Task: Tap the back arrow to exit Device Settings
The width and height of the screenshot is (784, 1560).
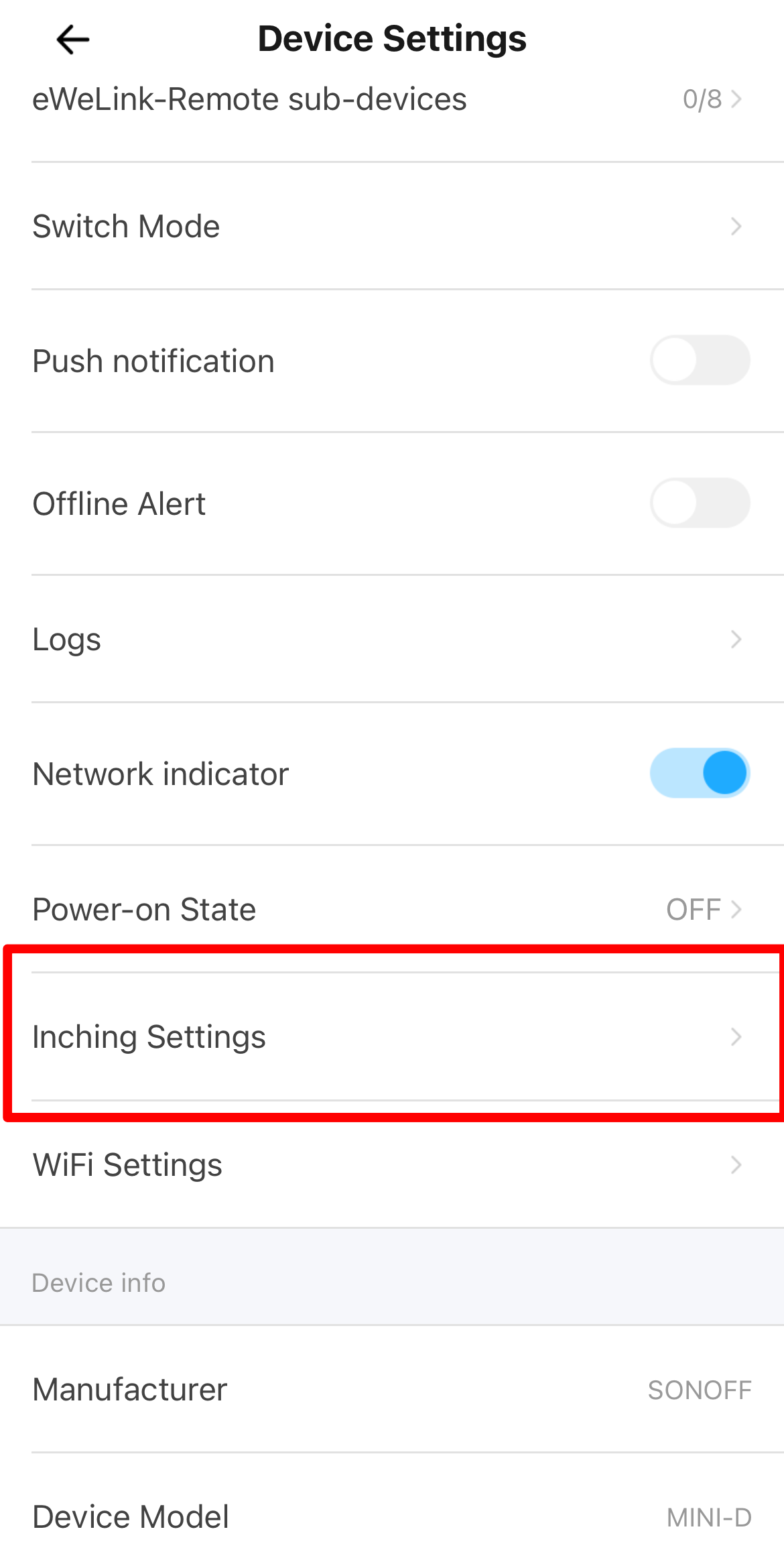Action: 71,39
